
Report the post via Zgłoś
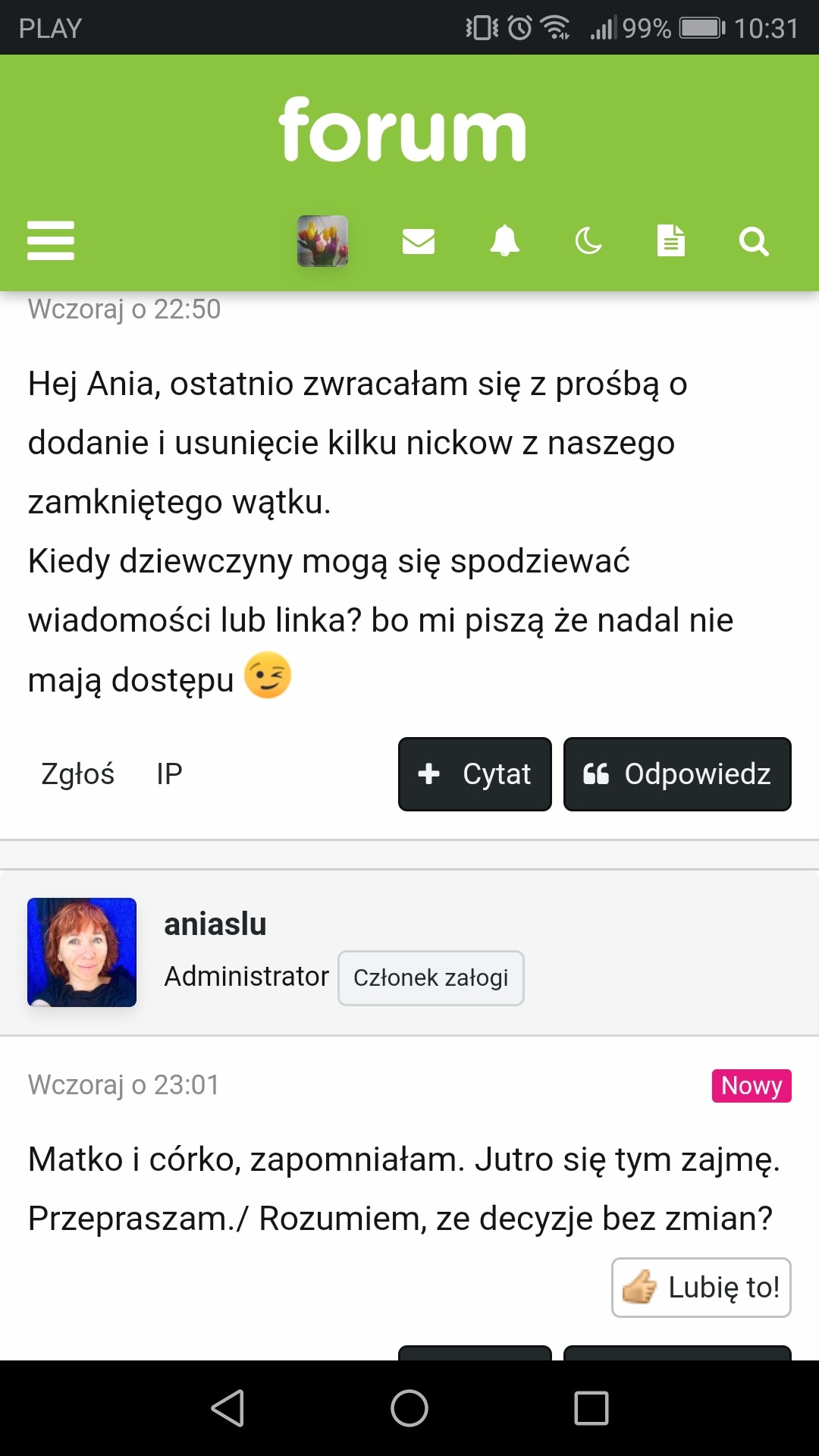click(x=78, y=774)
